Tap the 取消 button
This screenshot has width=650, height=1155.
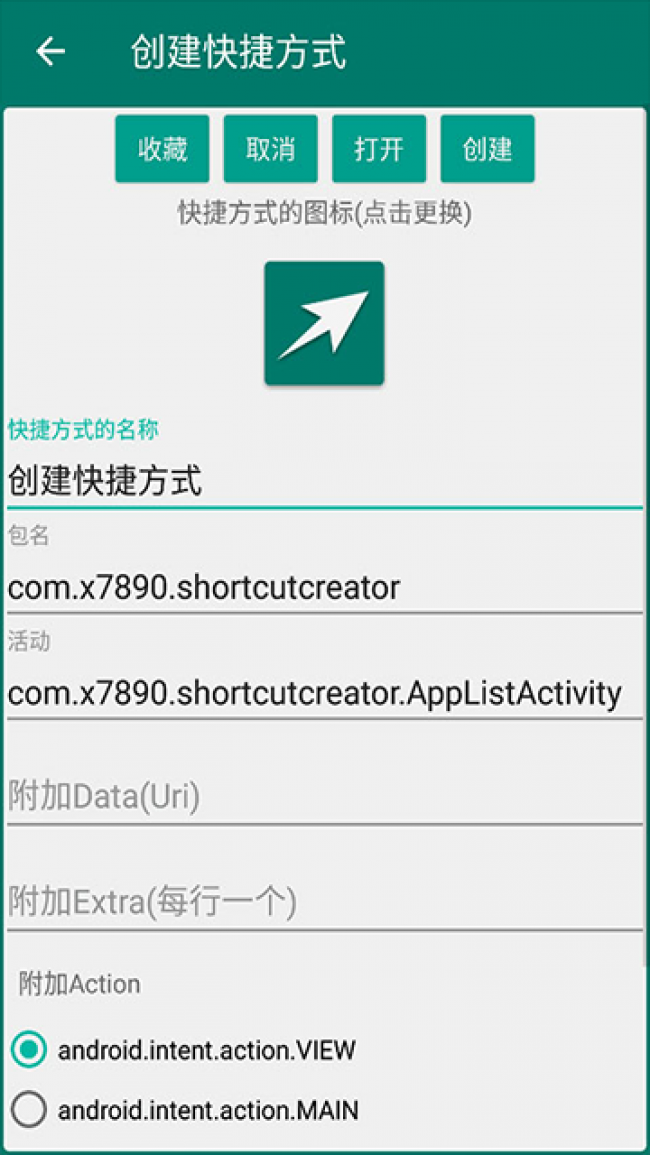click(270, 149)
